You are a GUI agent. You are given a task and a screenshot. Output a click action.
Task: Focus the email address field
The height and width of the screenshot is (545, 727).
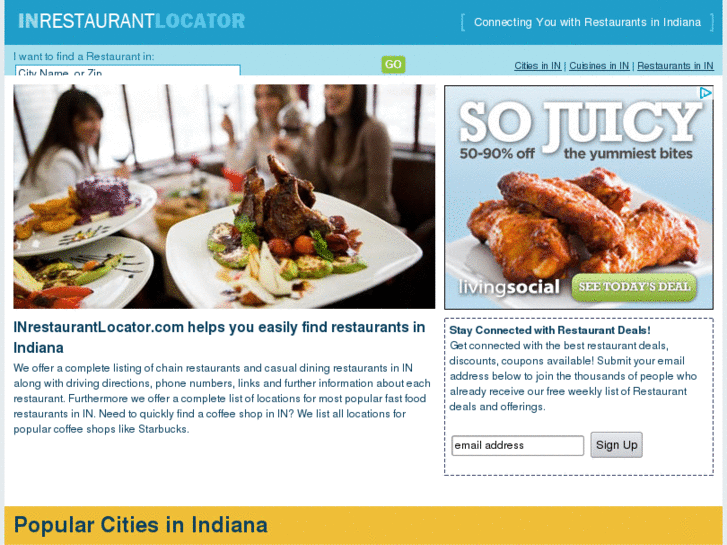tap(517, 446)
